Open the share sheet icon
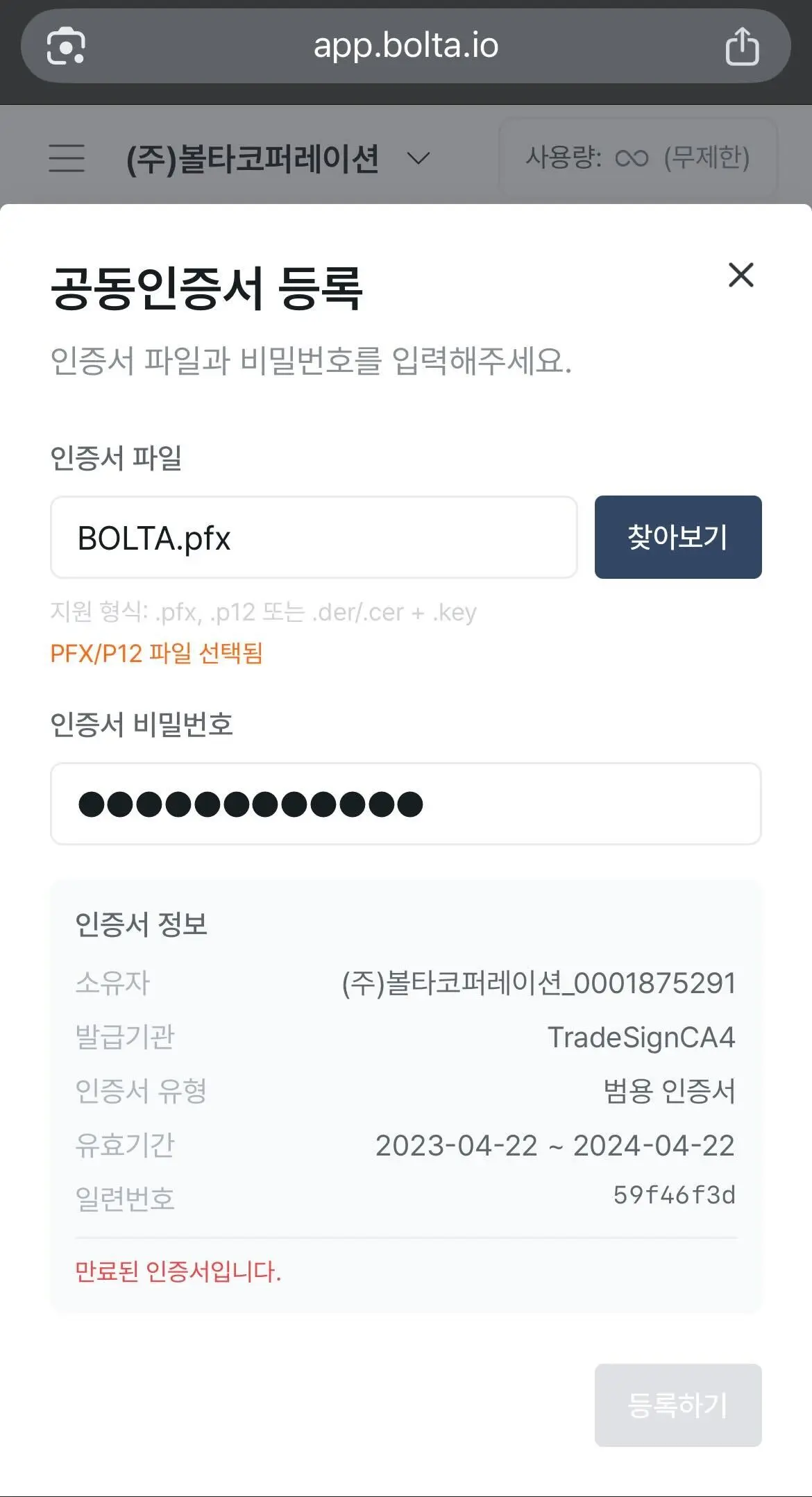Image resolution: width=812 pixels, height=1497 pixels. [x=743, y=44]
